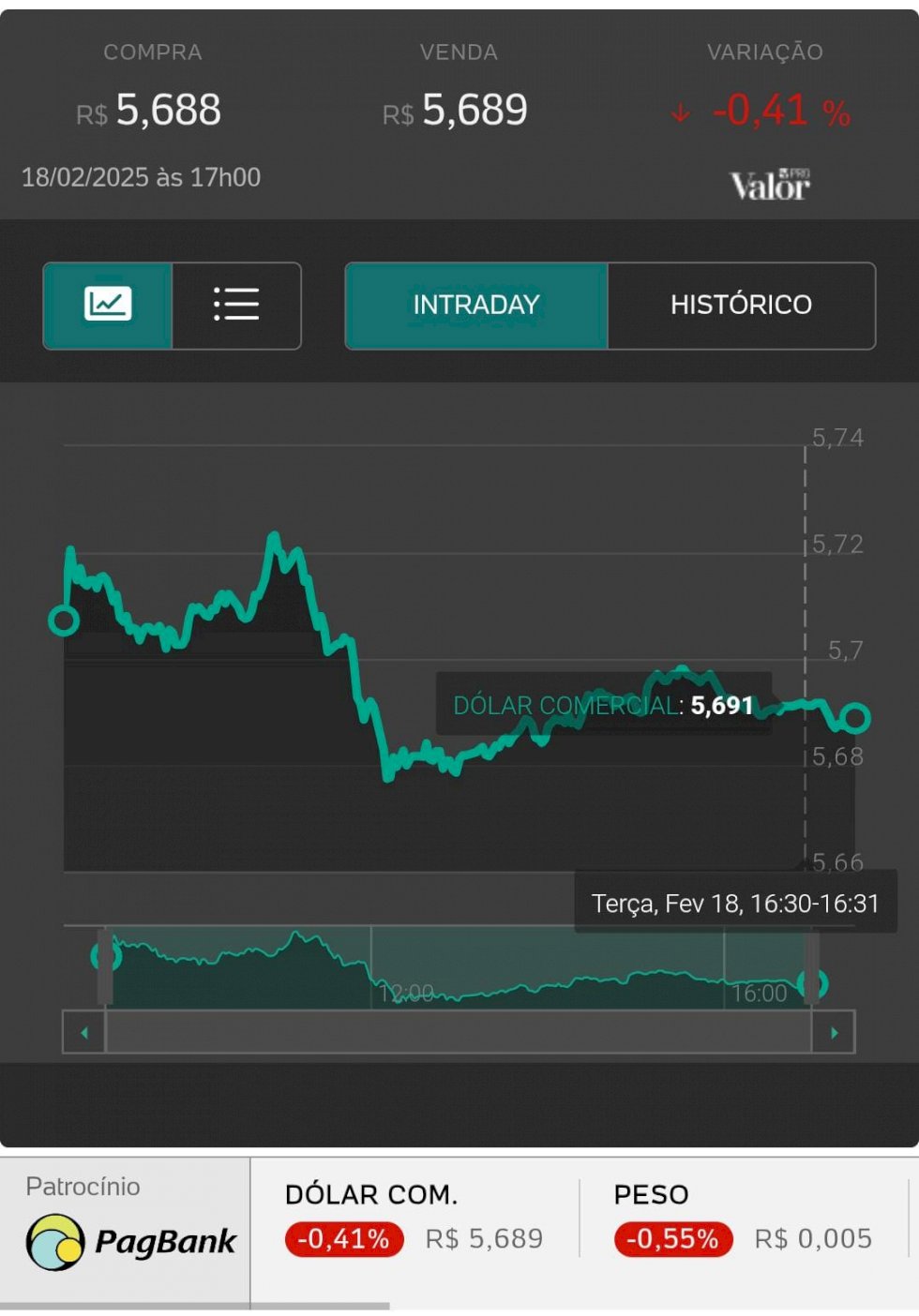Open the PESO ticker item

tap(745, 1218)
